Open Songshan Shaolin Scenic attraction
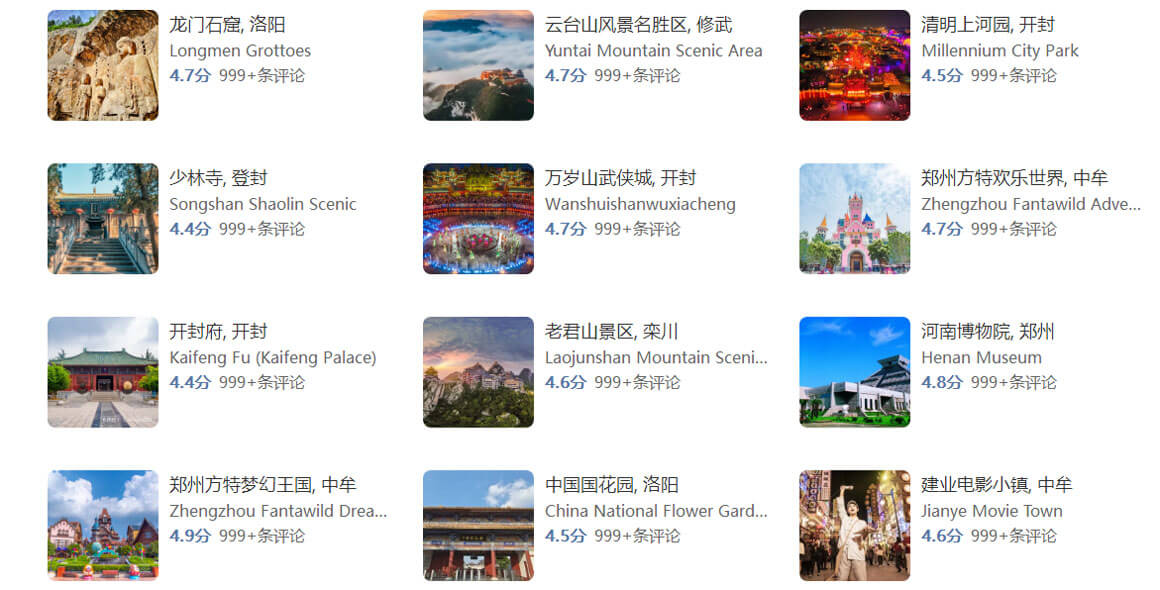 point(262,204)
